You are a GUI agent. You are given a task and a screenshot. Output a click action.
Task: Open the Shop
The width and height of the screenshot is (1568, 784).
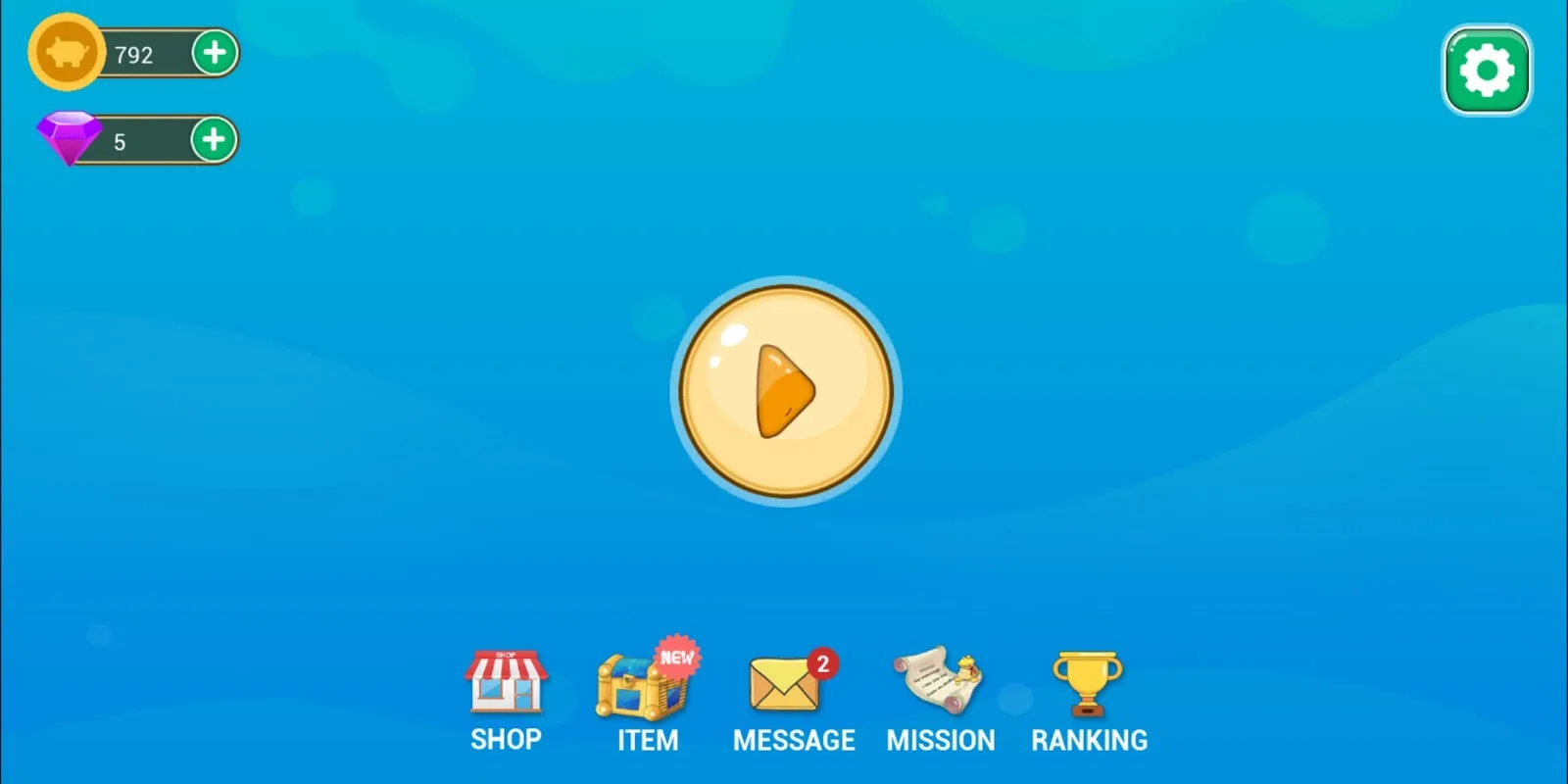coord(506,698)
